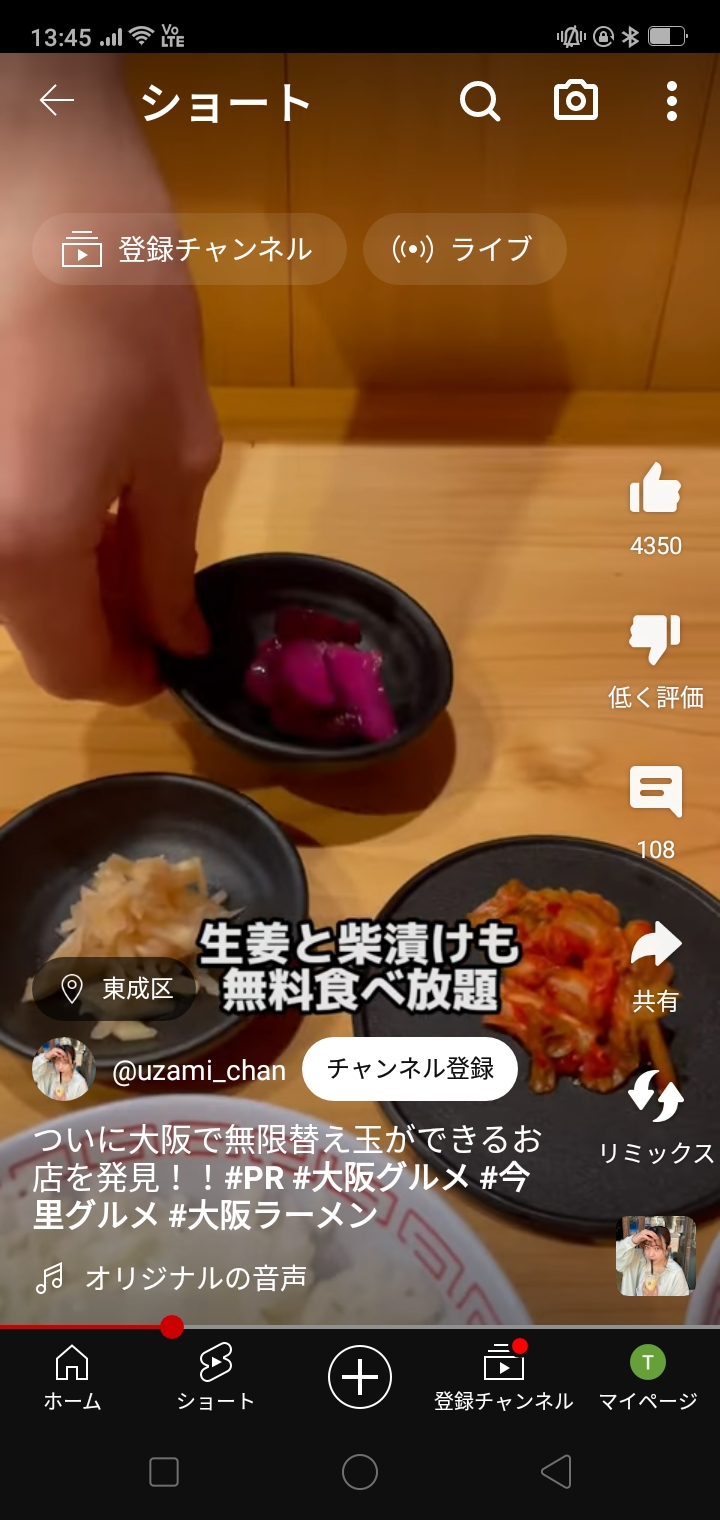Select the ライブ chip

[464, 249]
